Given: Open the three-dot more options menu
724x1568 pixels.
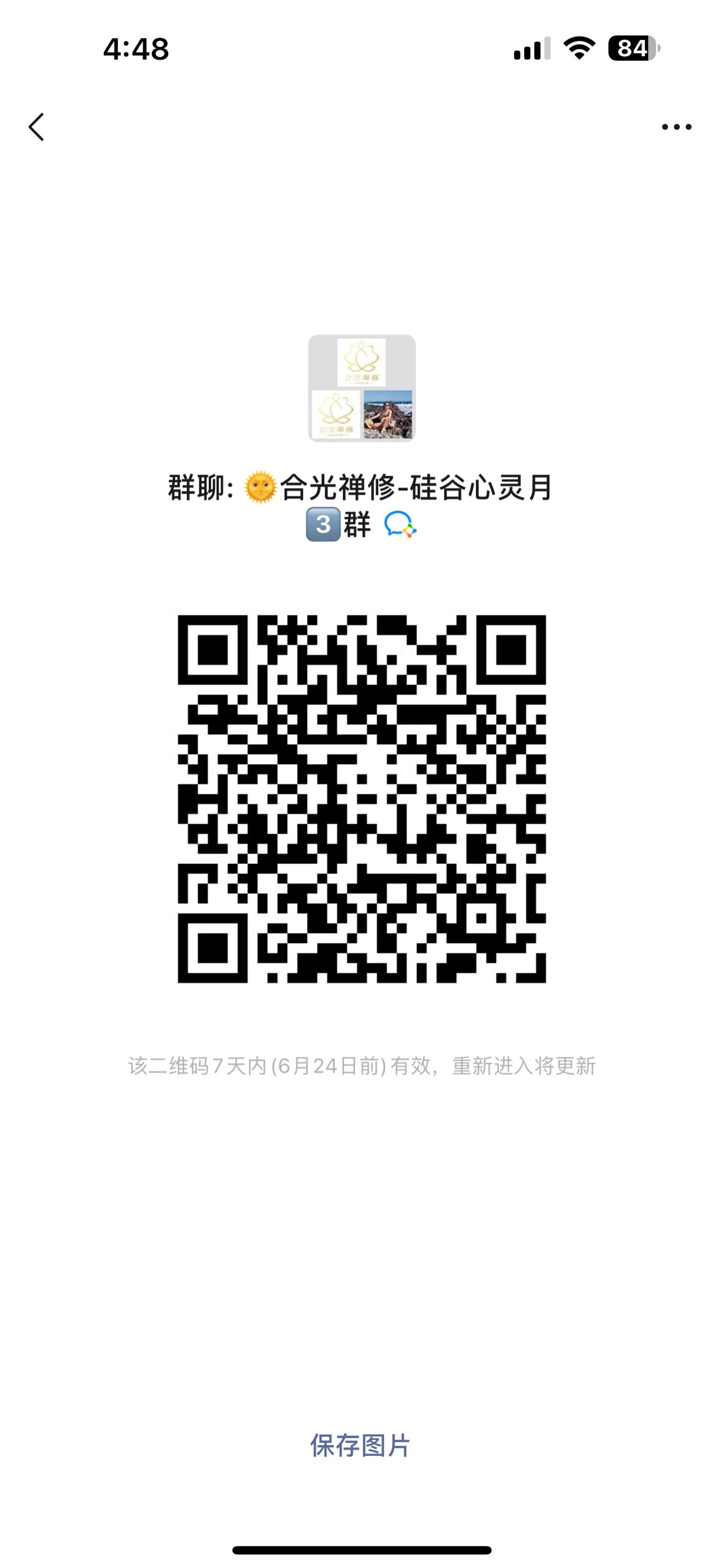Looking at the screenshot, I should click(676, 127).
